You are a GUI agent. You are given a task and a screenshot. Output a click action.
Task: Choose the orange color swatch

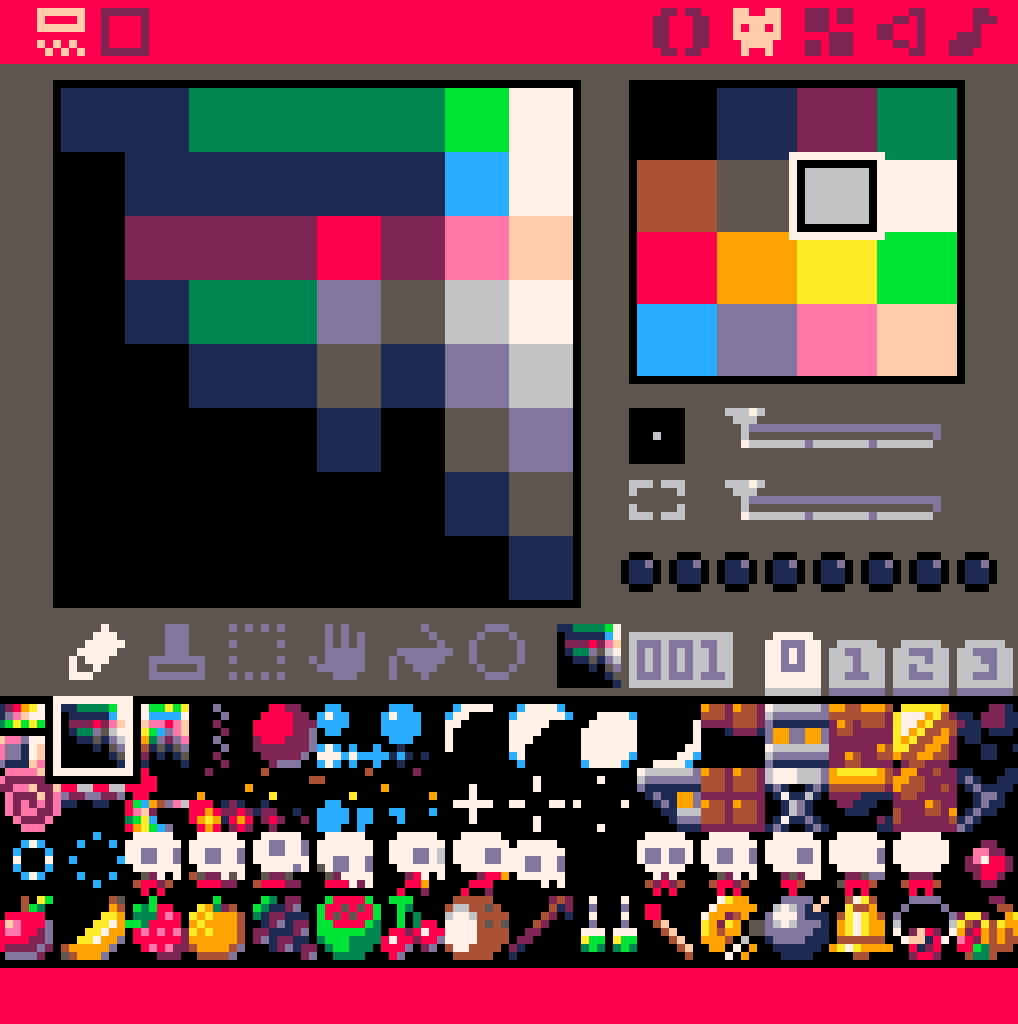click(x=756, y=267)
